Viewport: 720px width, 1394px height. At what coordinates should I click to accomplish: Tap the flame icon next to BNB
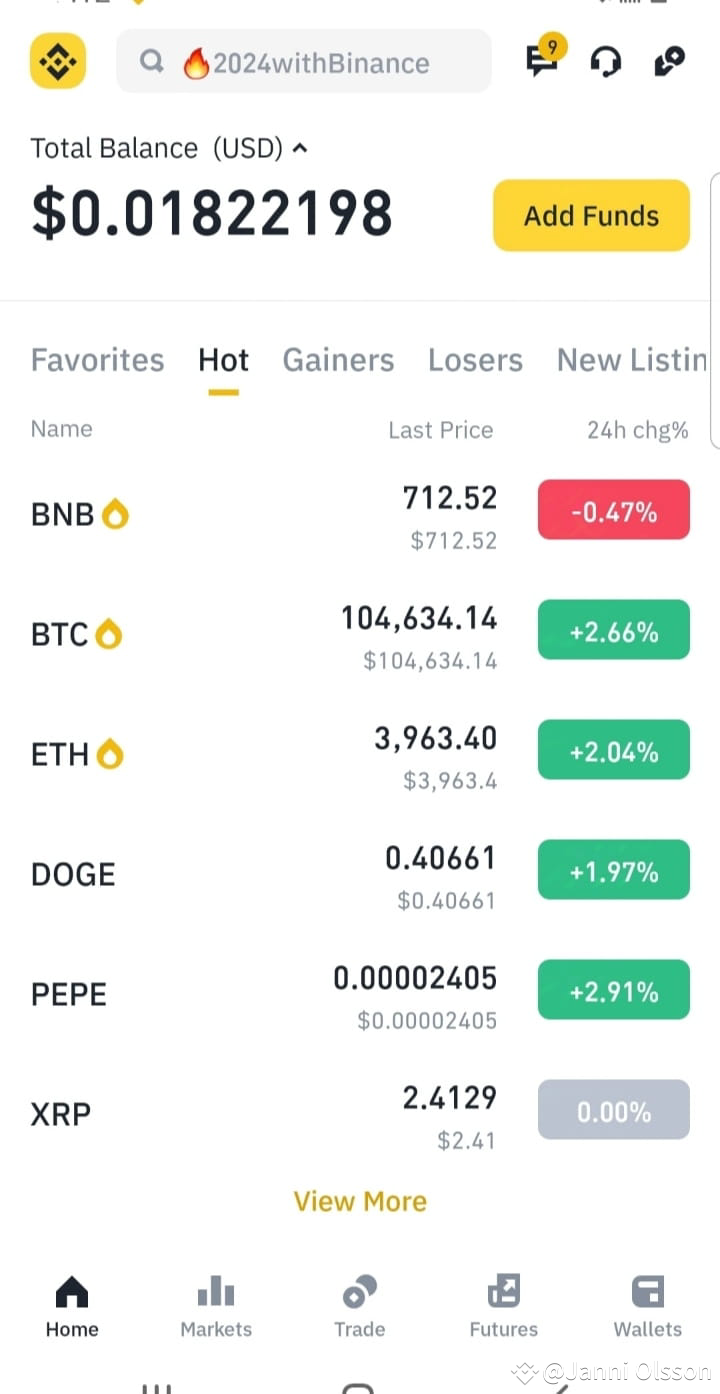(116, 510)
